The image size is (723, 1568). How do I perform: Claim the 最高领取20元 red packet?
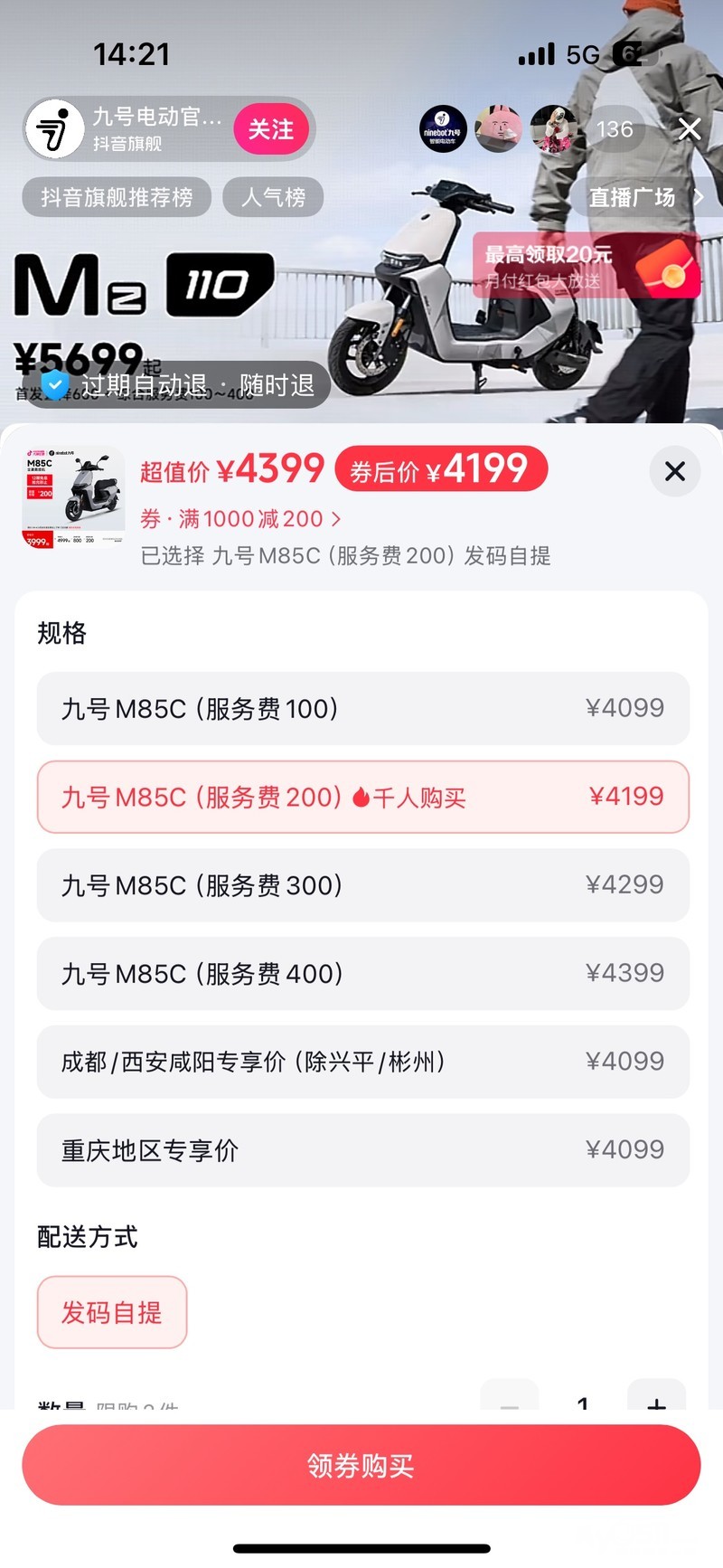pos(587,266)
